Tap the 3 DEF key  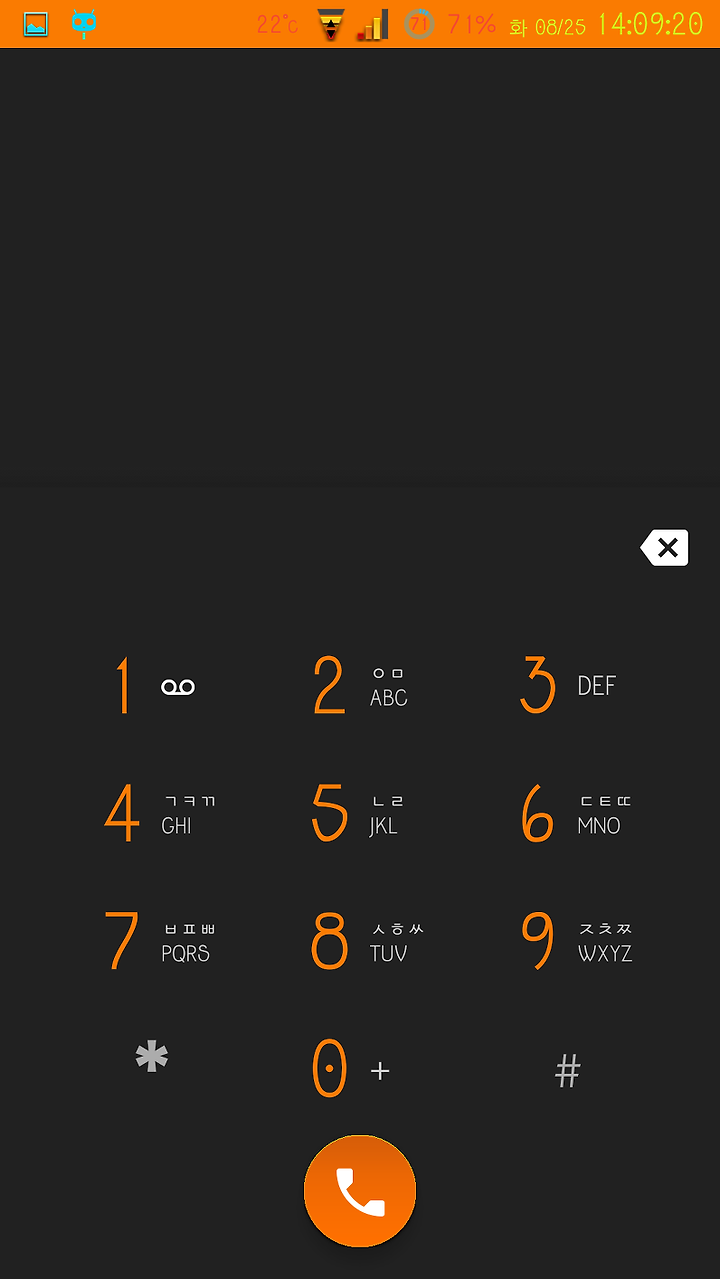568,686
